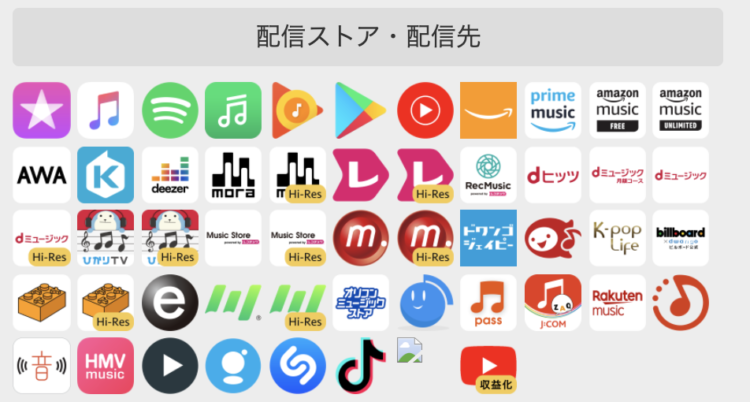Open the Google Play store icon
This screenshot has height=402, width=750.
[361, 110]
